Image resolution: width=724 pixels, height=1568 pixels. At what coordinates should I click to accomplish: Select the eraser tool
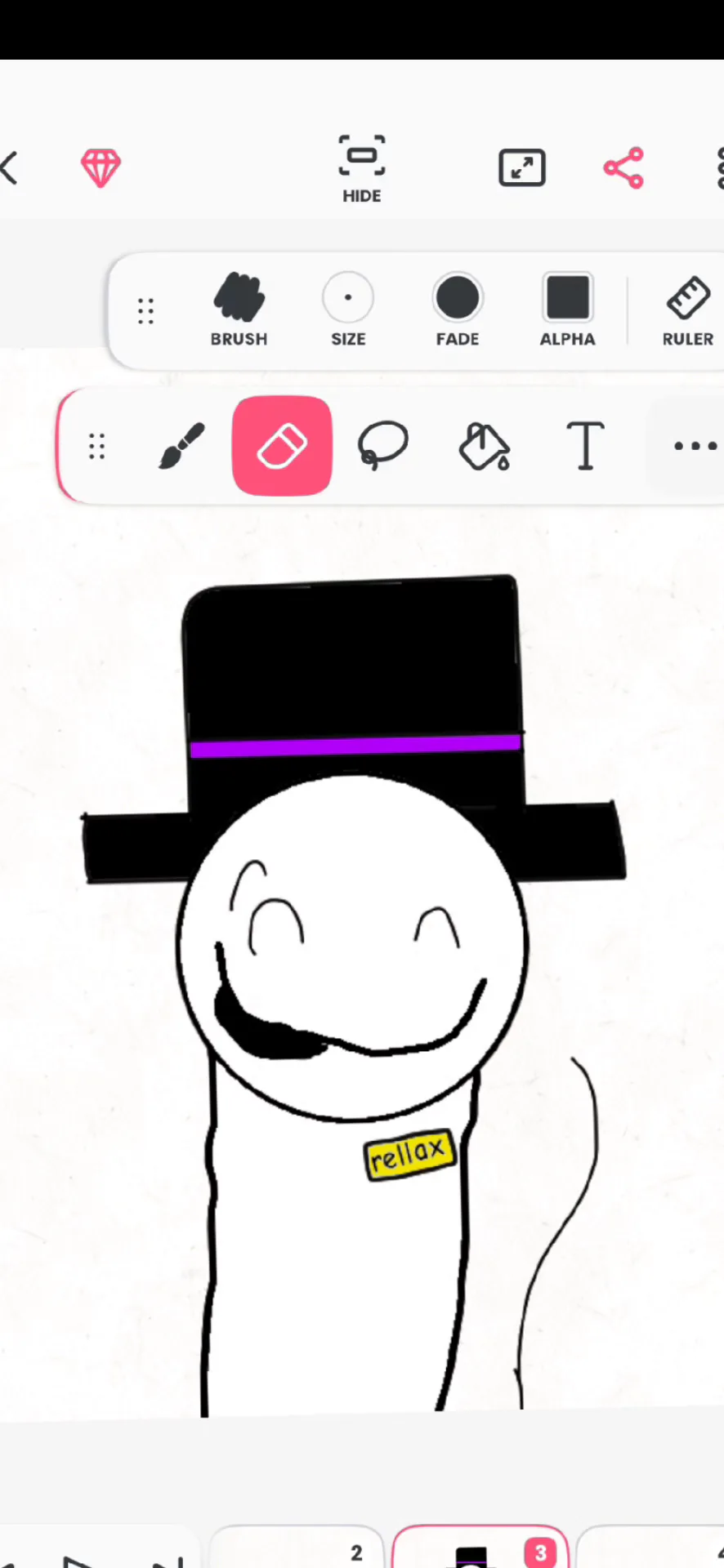coord(282,446)
